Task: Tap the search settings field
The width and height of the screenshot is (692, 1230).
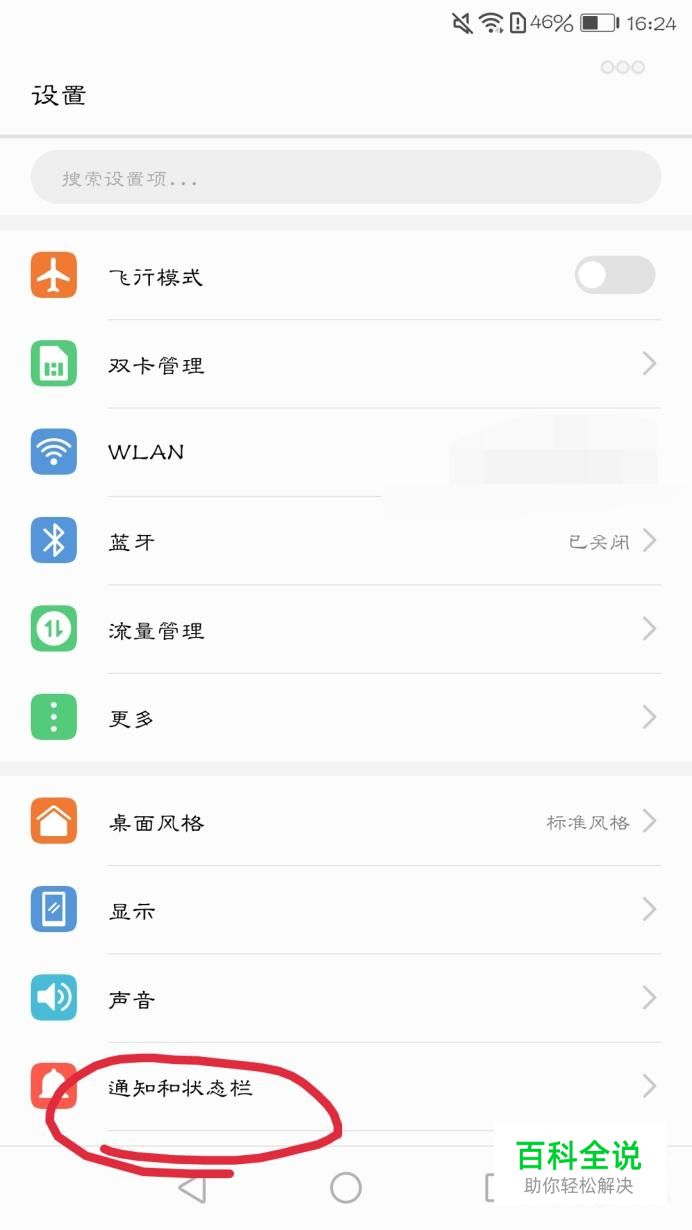Action: 345,178
